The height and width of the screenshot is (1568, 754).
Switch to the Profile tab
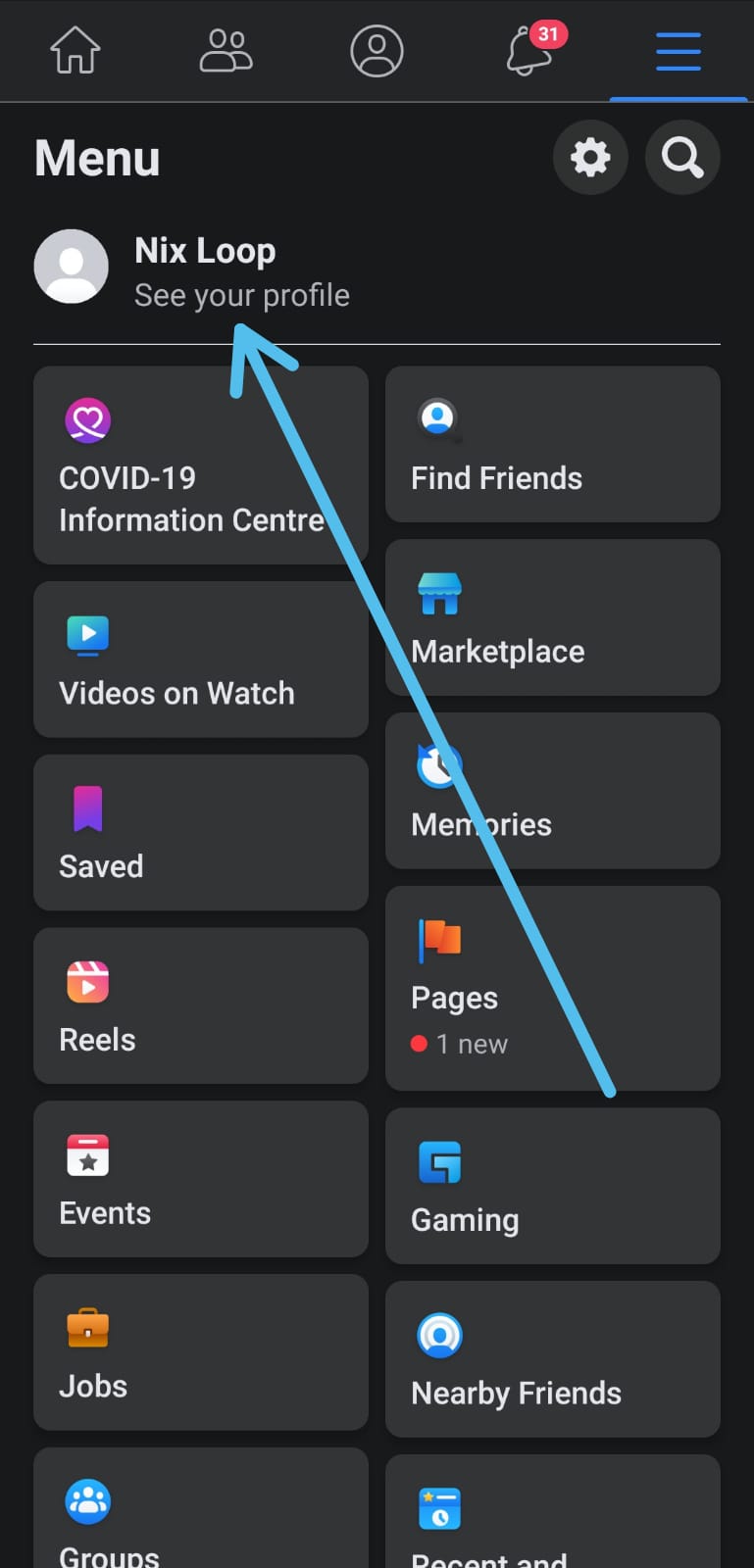(377, 51)
